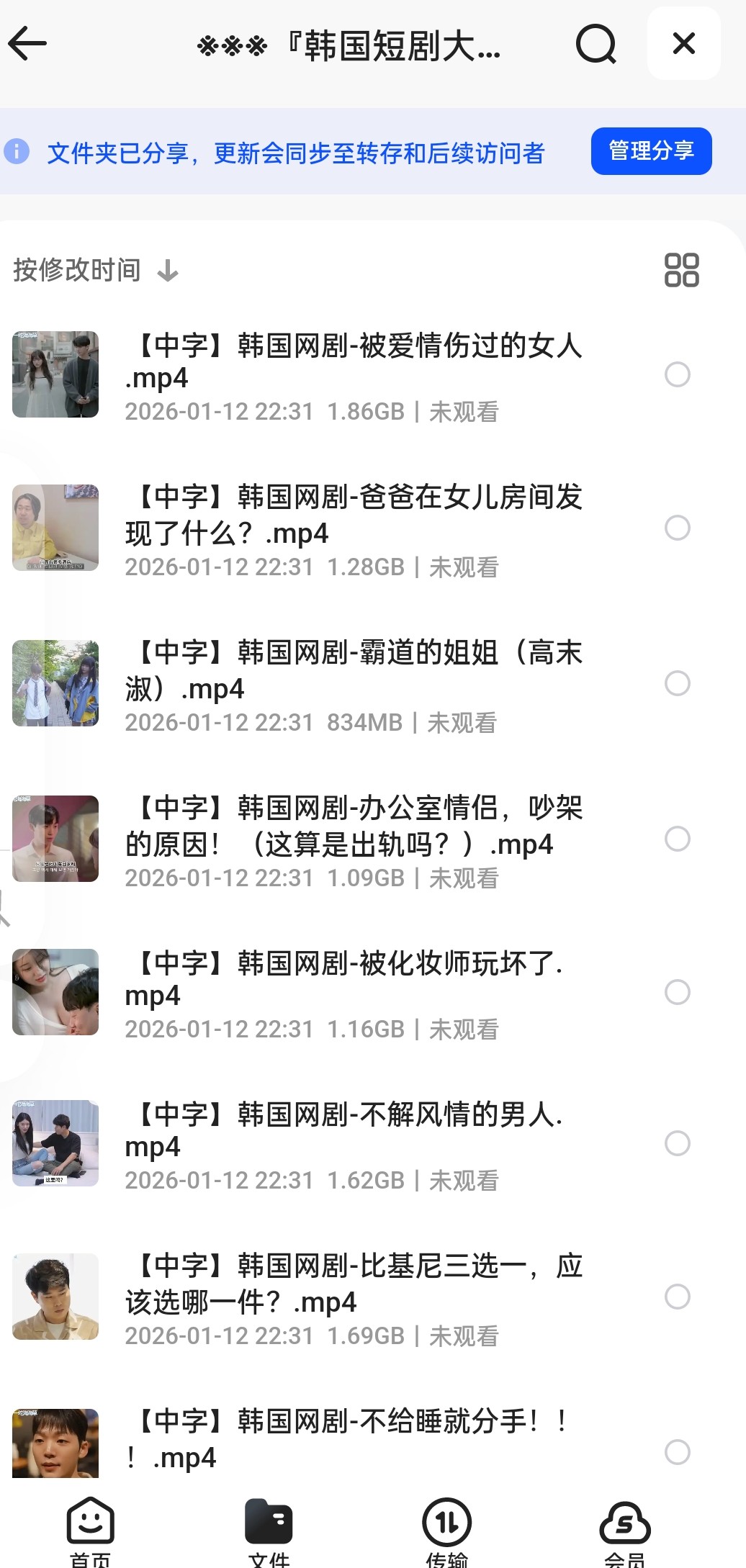Change sort order from 按修改时间

pos(95,271)
